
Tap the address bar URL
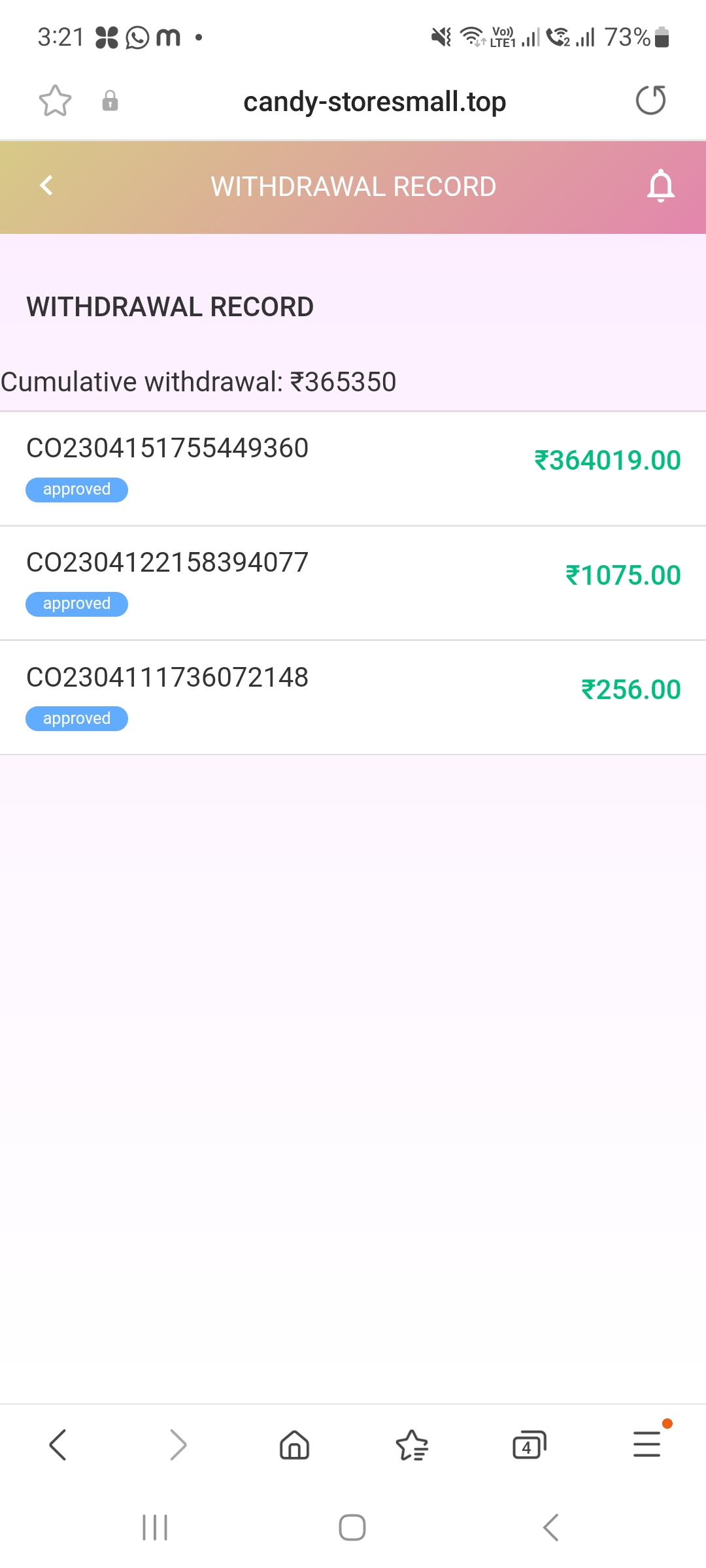375,102
